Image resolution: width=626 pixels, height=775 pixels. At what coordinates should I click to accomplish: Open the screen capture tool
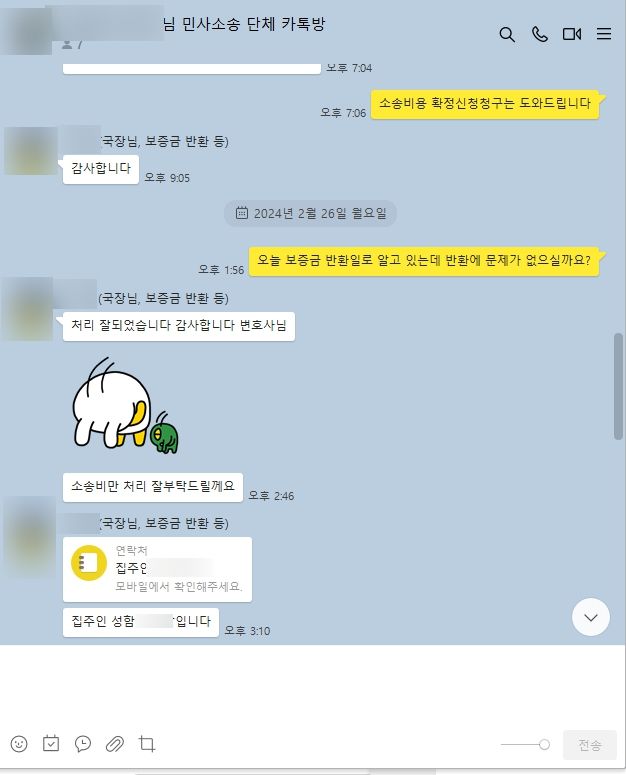click(147, 744)
